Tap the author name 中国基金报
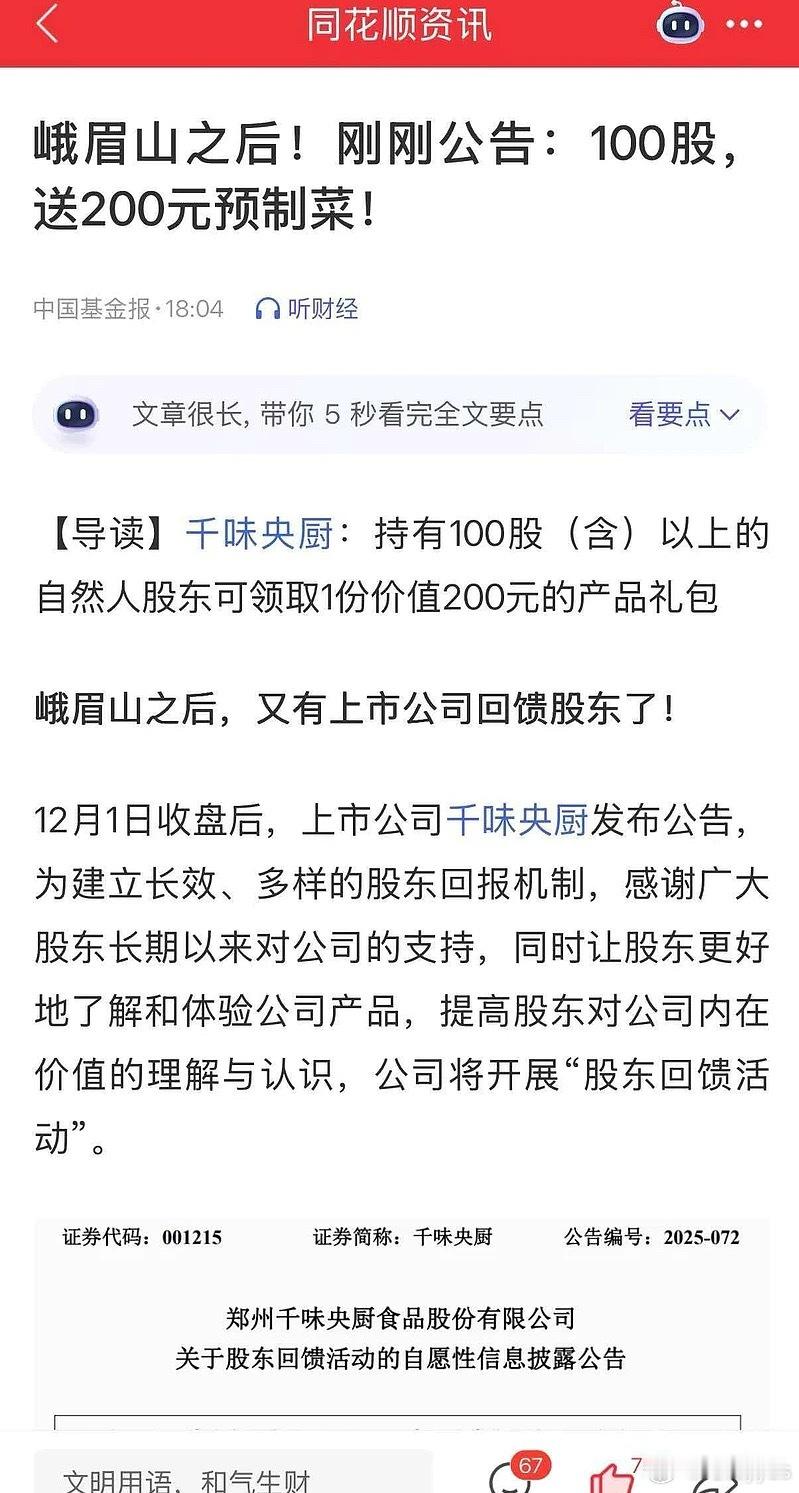The image size is (799, 1493). (x=90, y=309)
